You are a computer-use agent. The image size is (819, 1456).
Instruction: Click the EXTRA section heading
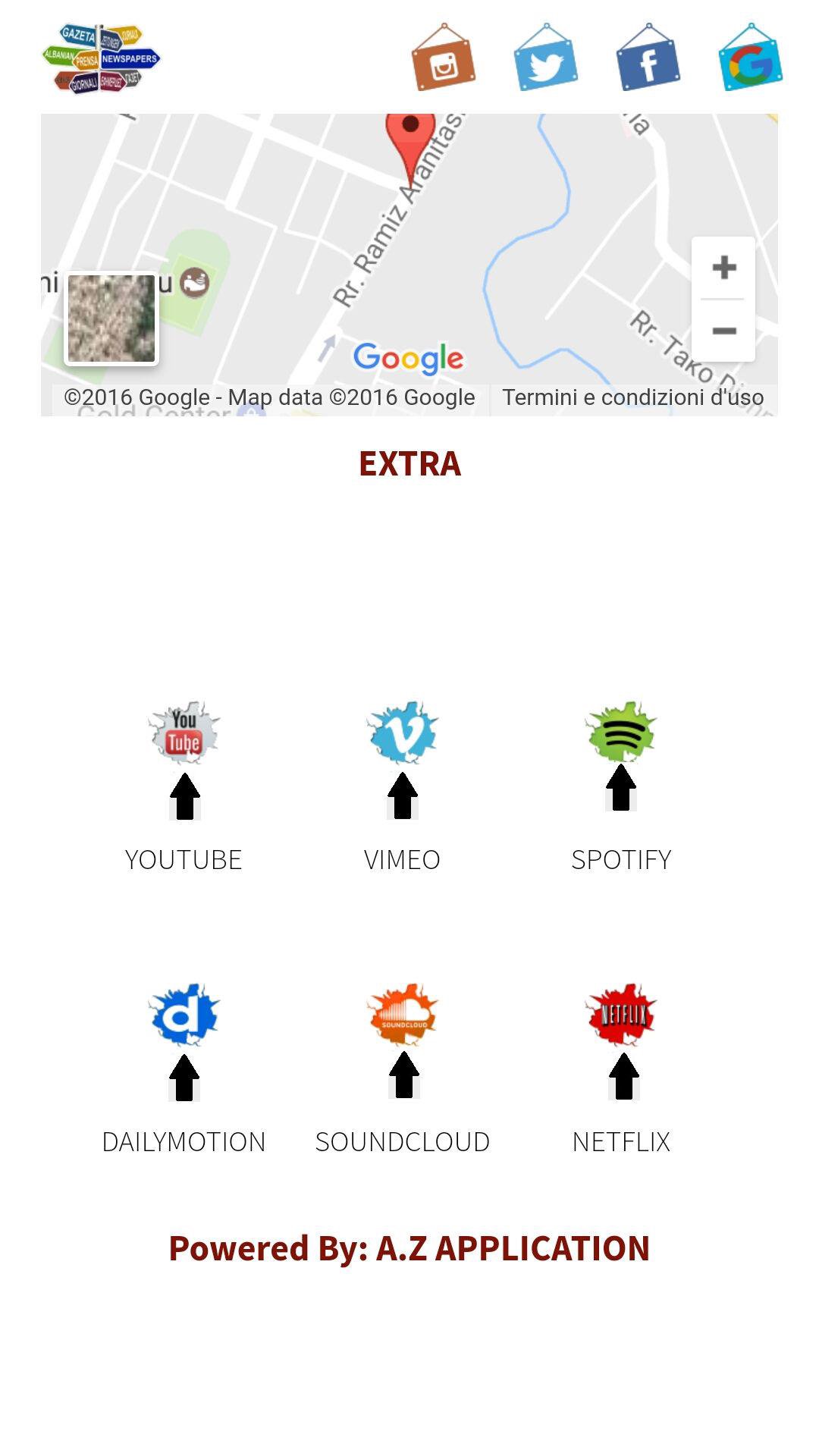point(409,463)
